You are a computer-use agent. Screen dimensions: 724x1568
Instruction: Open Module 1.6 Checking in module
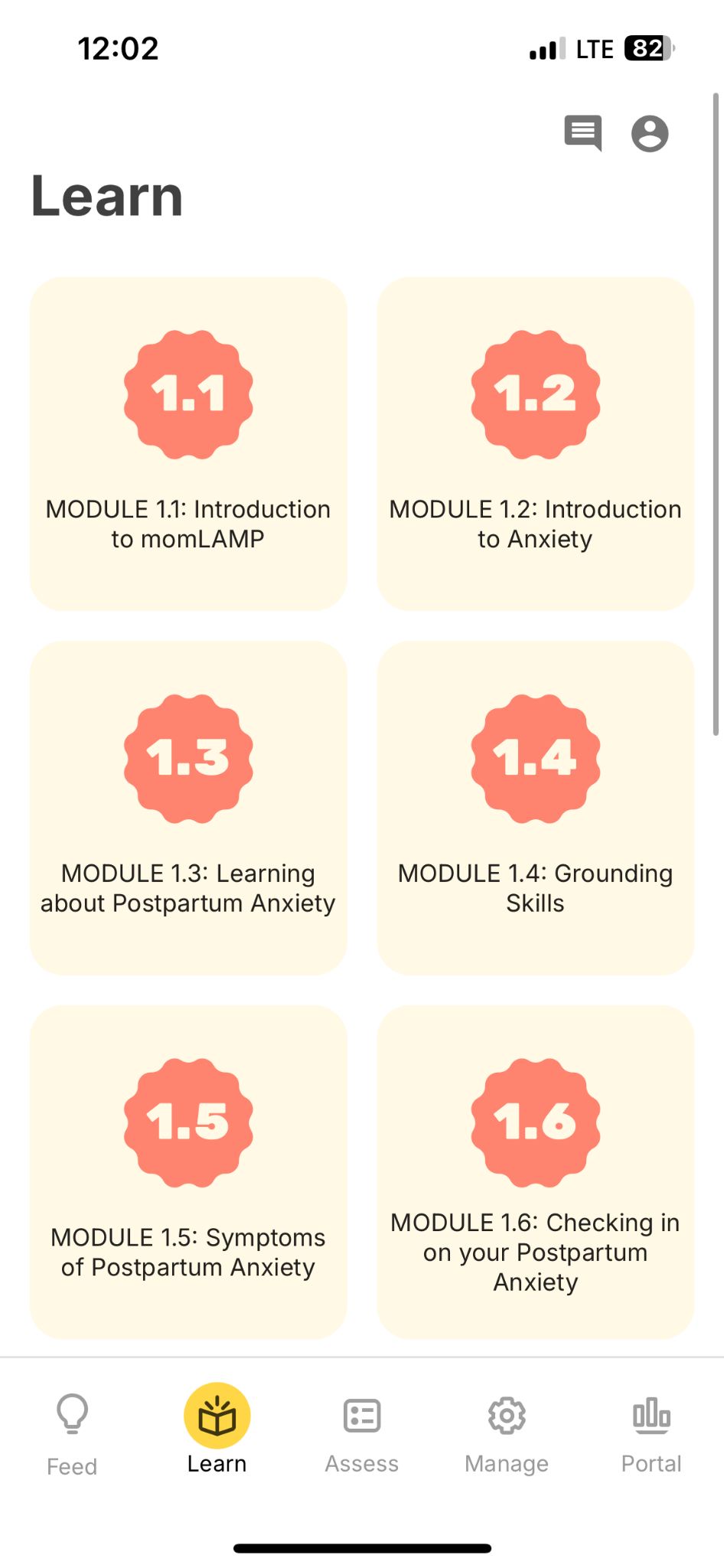pyautogui.click(x=535, y=1171)
